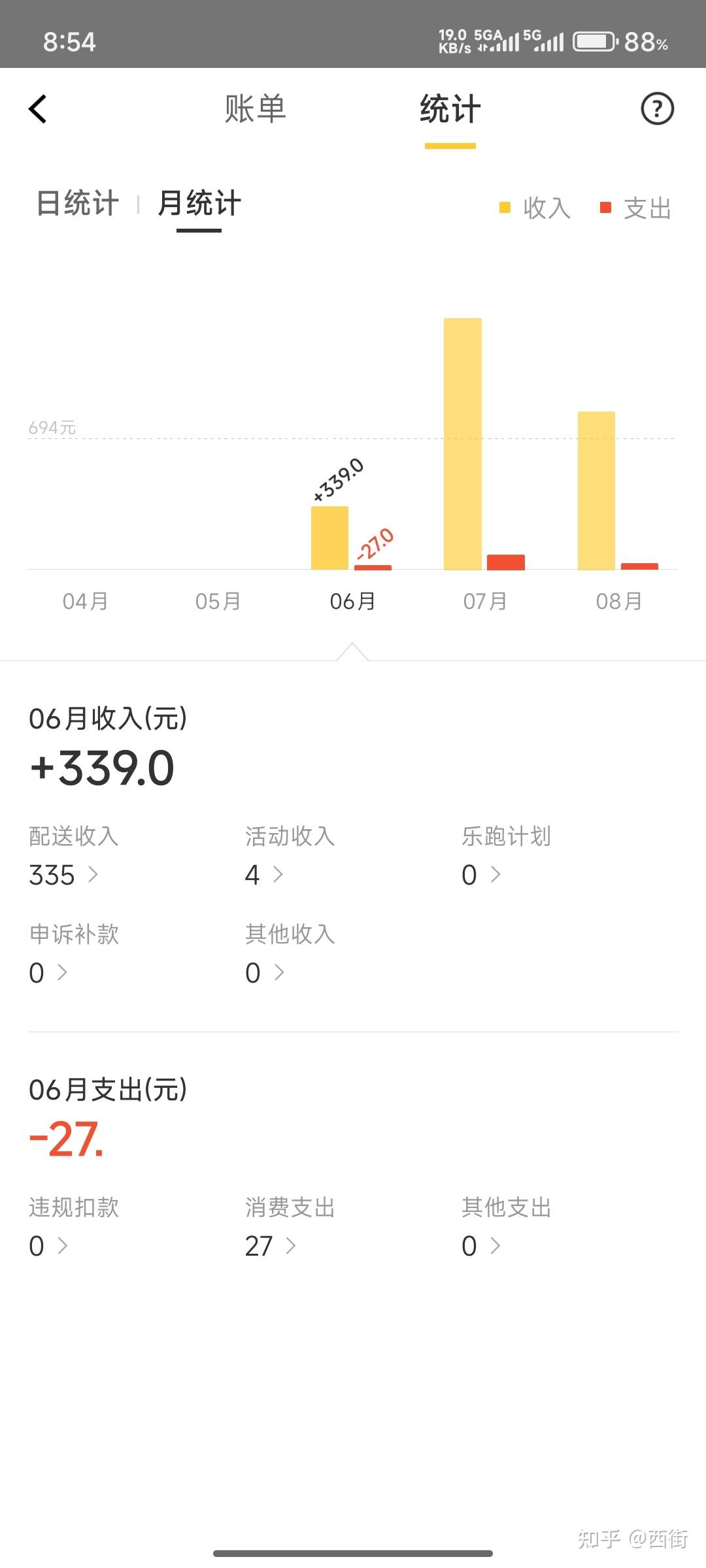The height and width of the screenshot is (1568, 706).
Task: Go back using the top-left arrow
Action: [38, 109]
